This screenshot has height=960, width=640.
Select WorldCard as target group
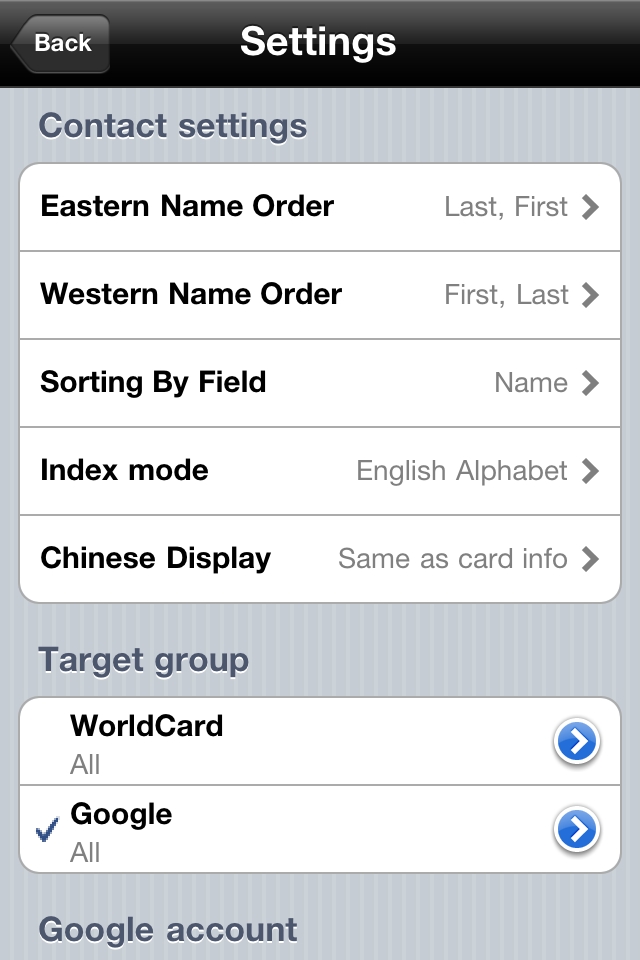280,742
